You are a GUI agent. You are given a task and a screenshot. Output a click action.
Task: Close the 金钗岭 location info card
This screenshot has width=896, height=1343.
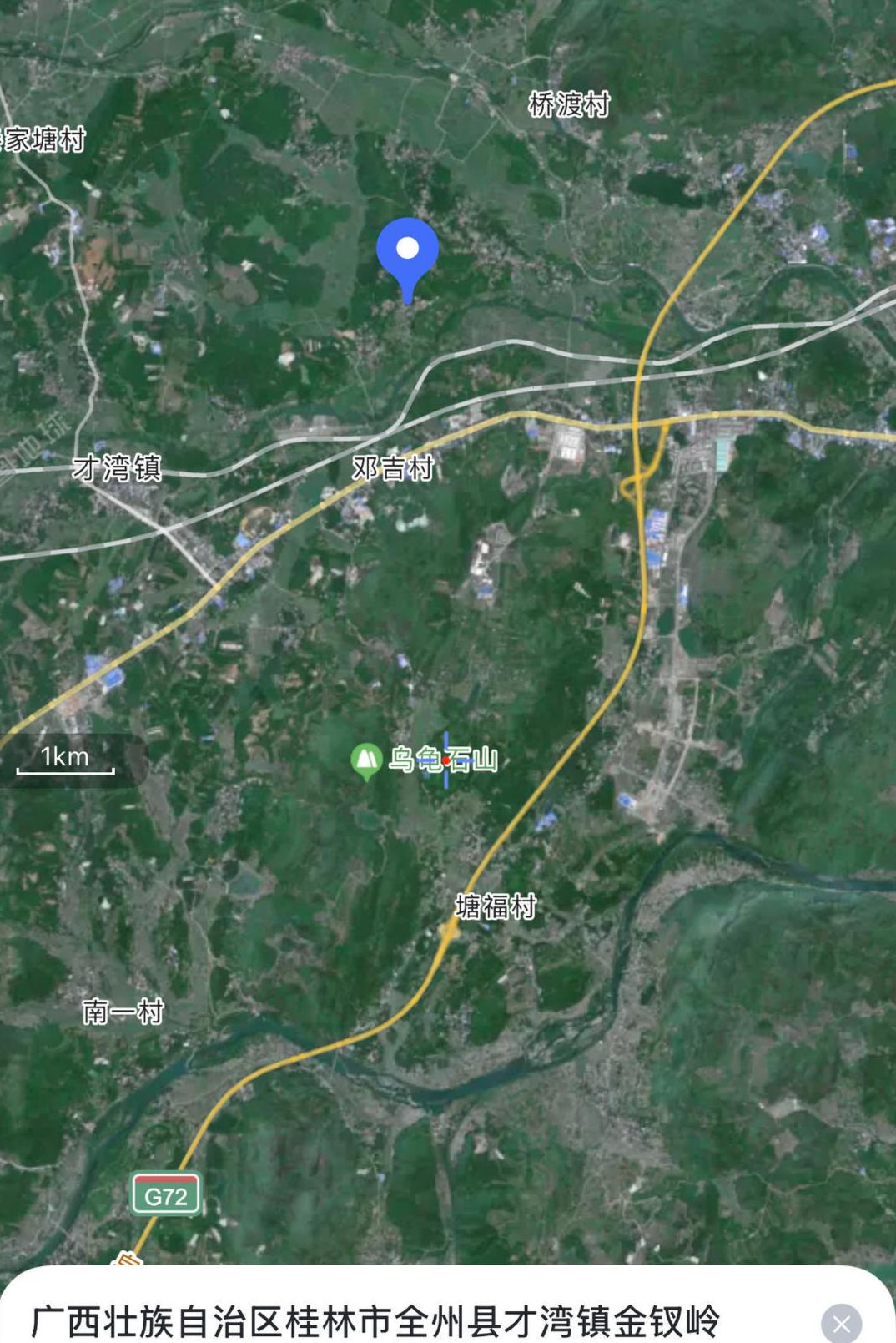(x=840, y=1323)
